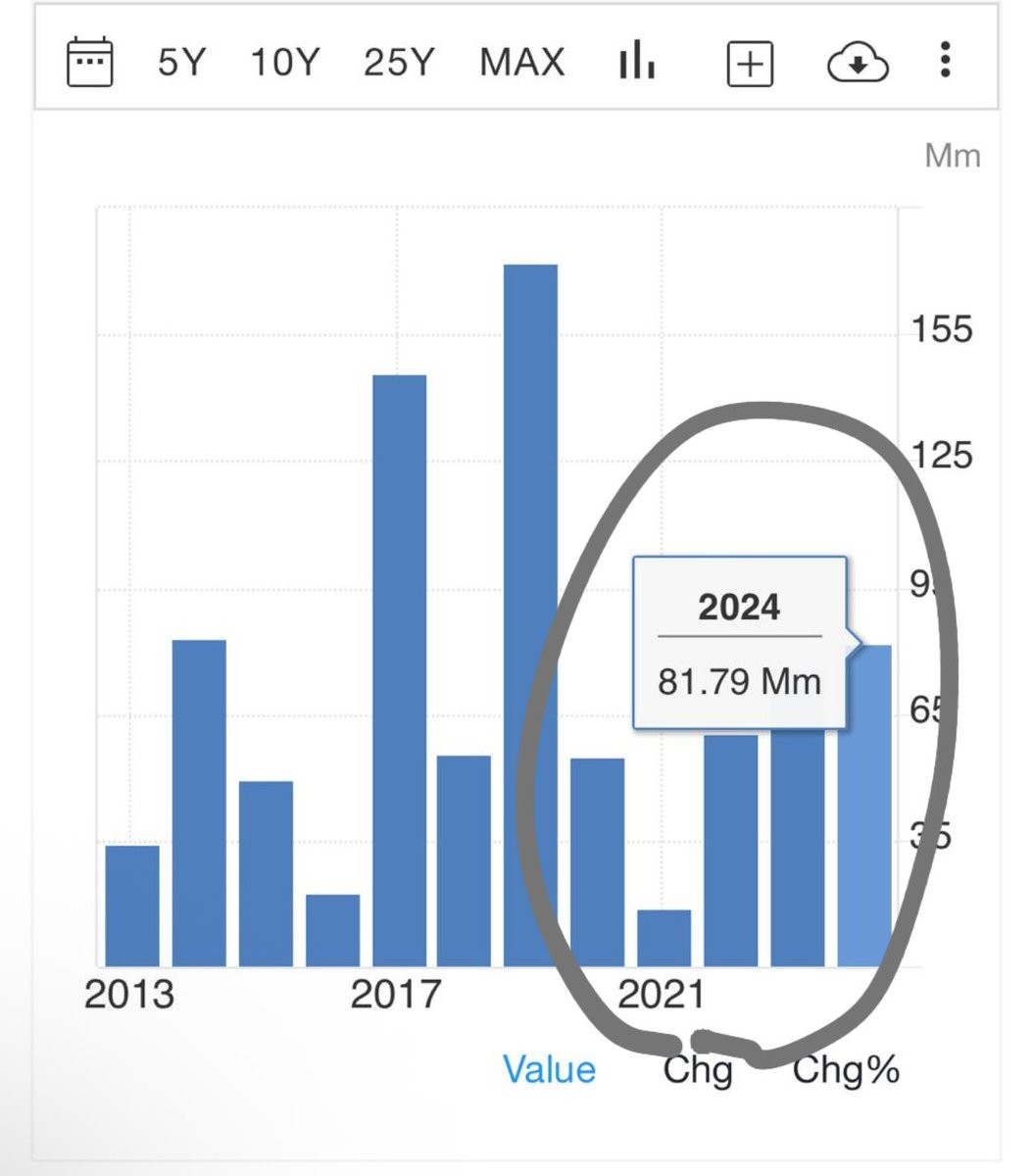
Task: Tap the plus icon to add a comparison
Action: tap(750, 65)
